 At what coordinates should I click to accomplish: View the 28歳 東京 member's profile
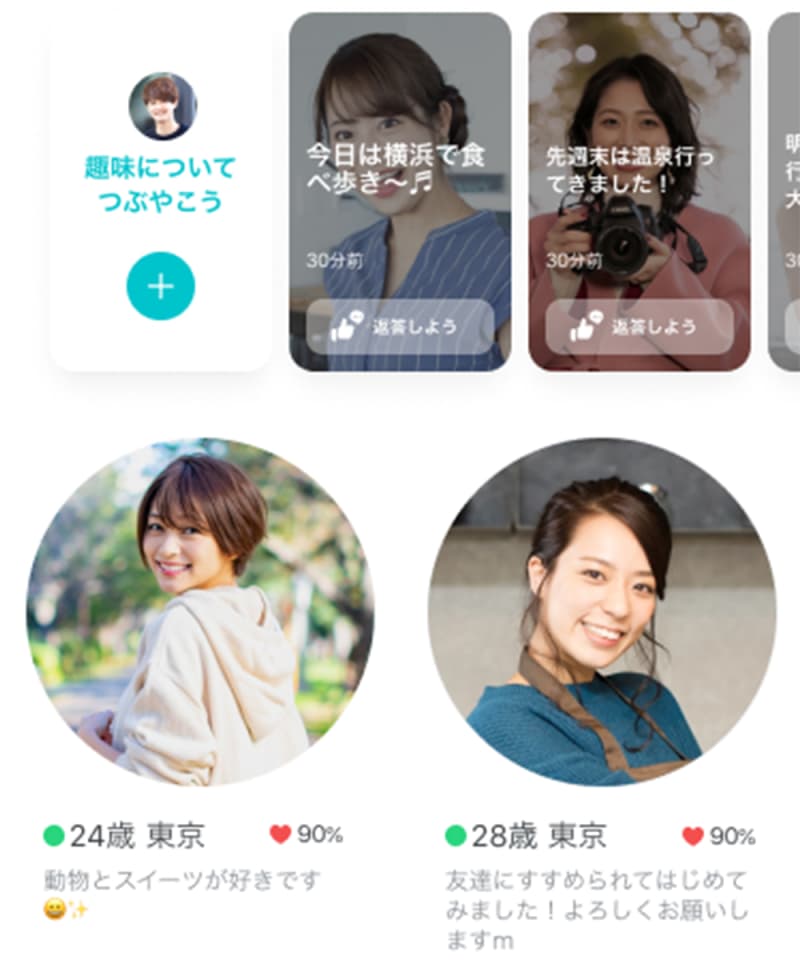[x=602, y=612]
